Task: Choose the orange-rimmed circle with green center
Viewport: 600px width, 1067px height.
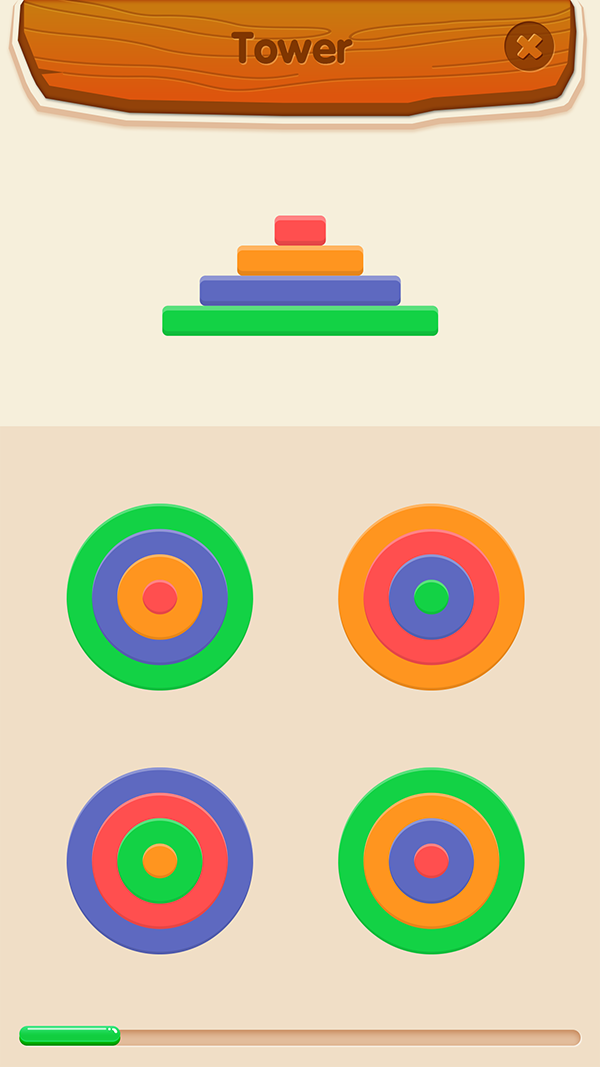Action: (431, 597)
